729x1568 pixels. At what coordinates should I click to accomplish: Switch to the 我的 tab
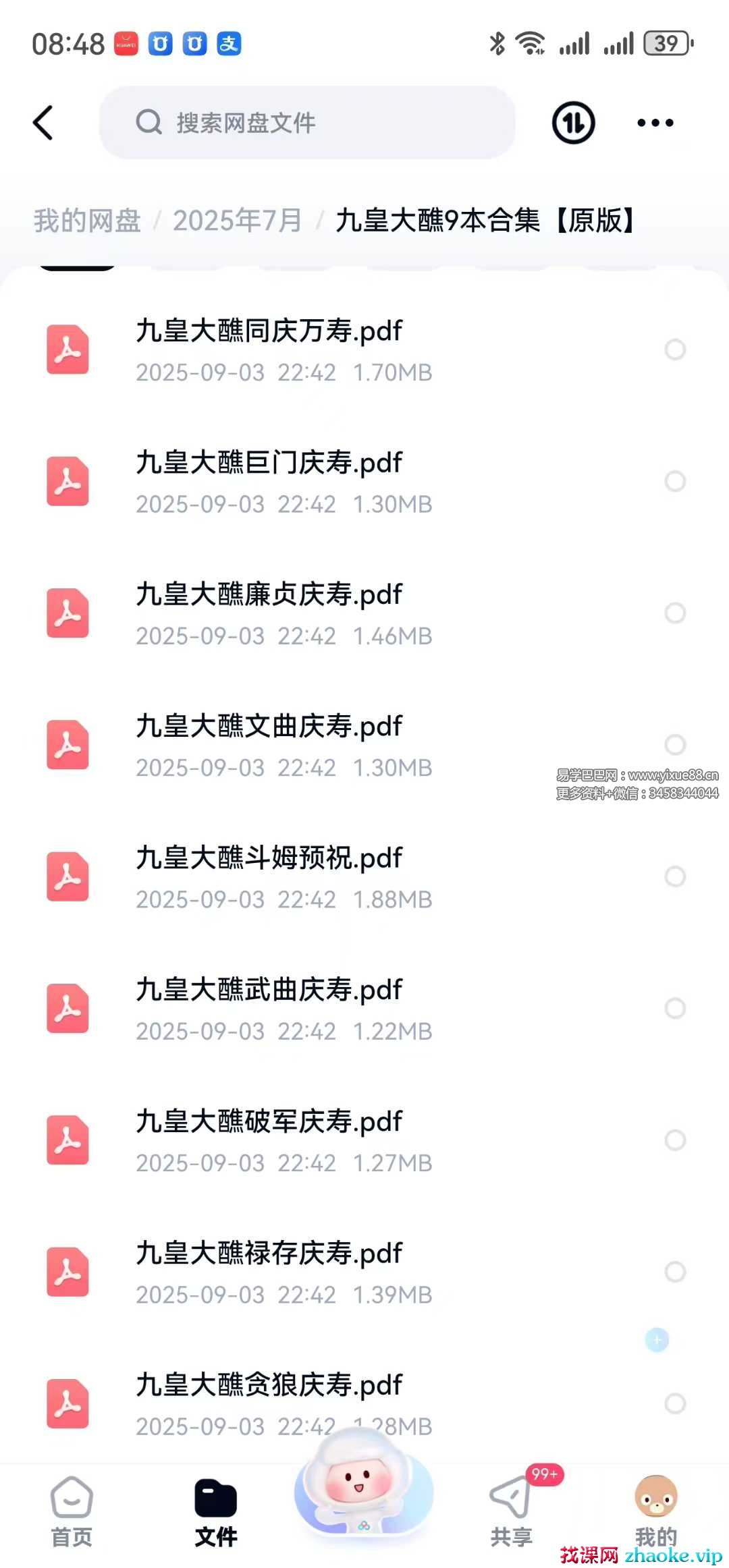coord(655,1513)
